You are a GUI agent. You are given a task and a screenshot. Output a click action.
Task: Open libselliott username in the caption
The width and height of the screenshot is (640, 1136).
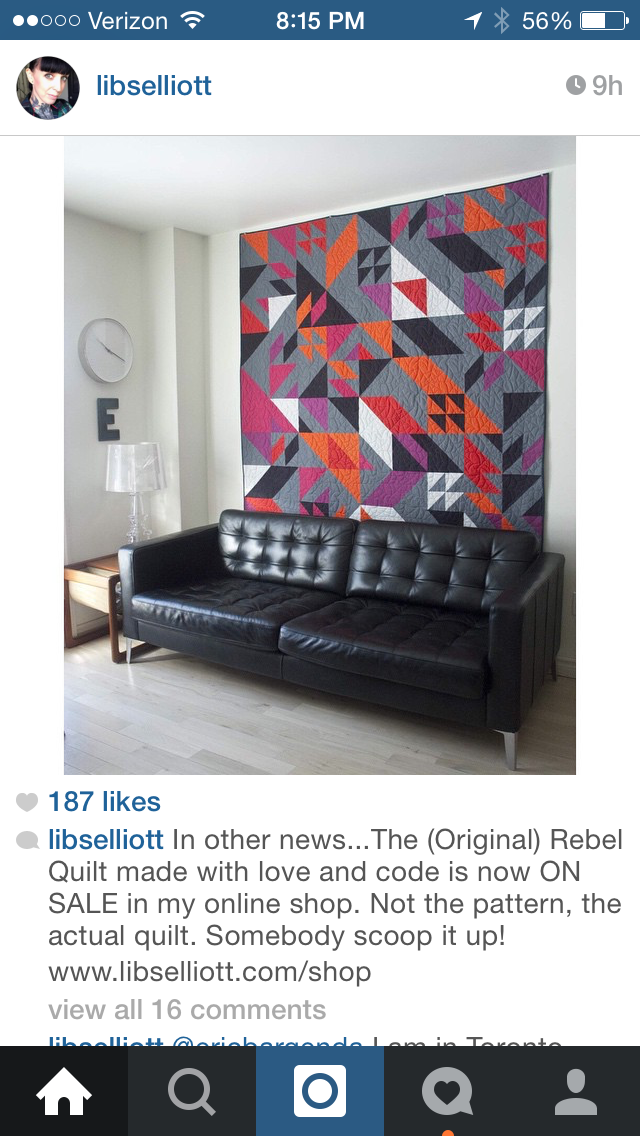(x=106, y=840)
